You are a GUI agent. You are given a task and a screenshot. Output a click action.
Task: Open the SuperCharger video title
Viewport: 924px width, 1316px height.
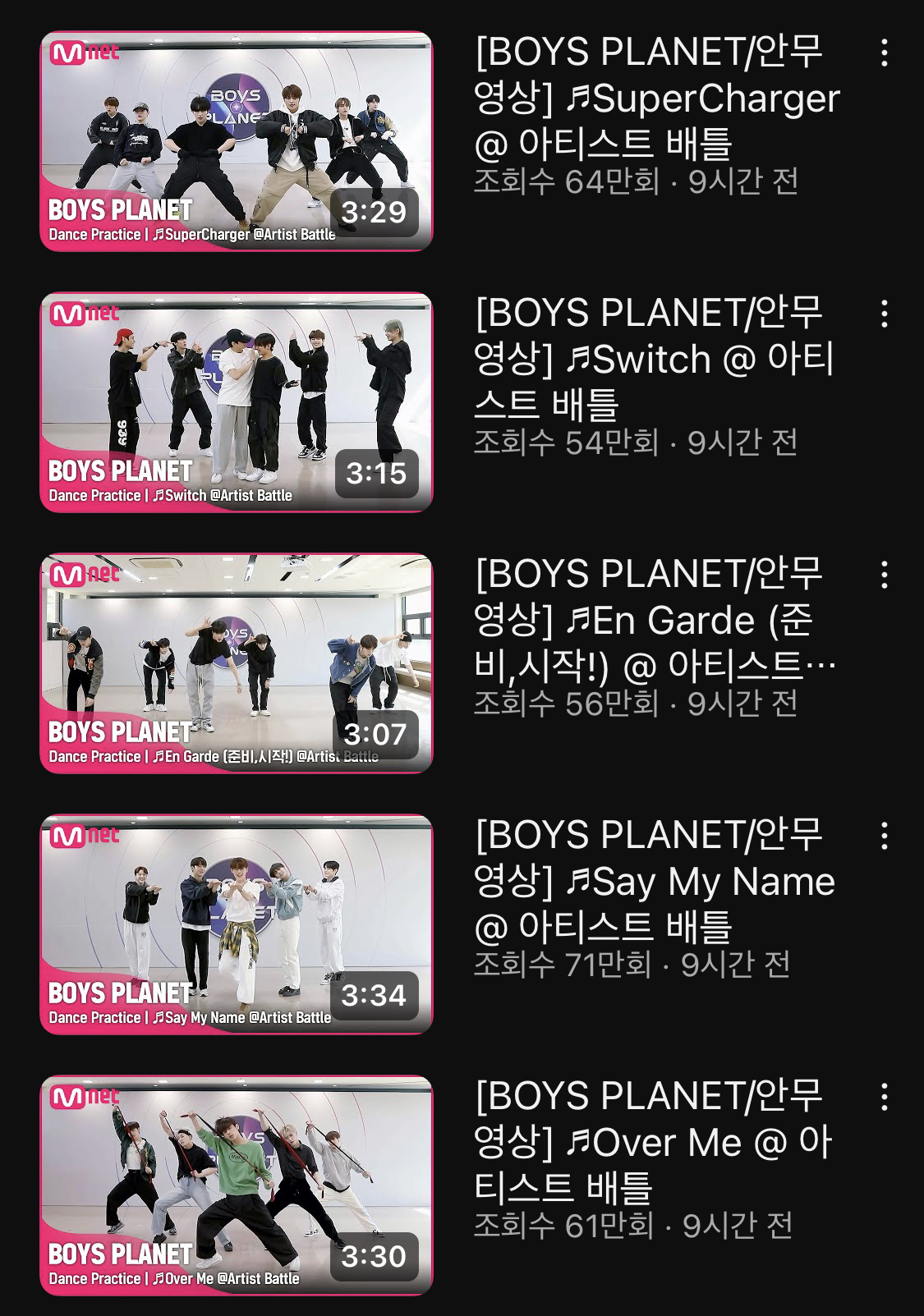click(x=657, y=98)
